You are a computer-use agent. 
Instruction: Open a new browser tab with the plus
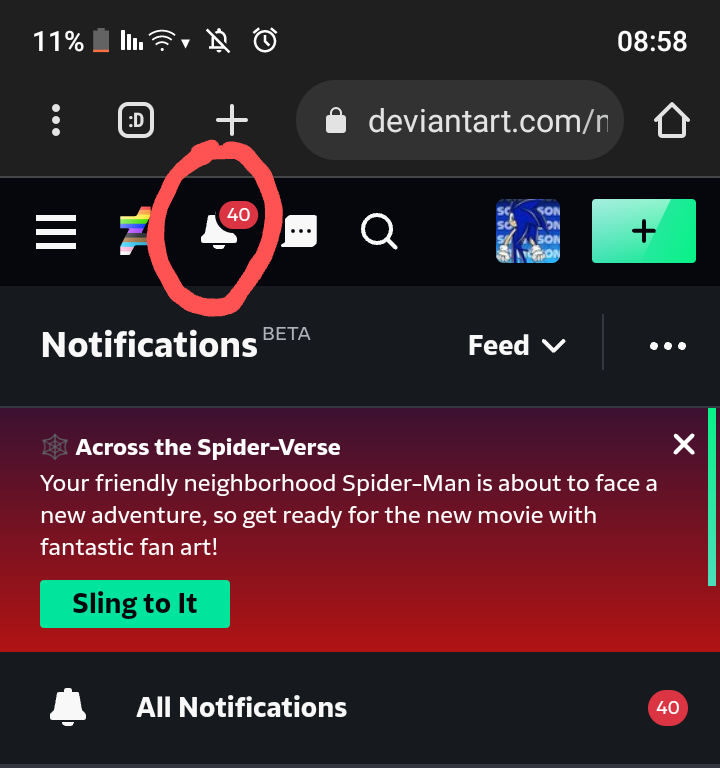point(231,120)
